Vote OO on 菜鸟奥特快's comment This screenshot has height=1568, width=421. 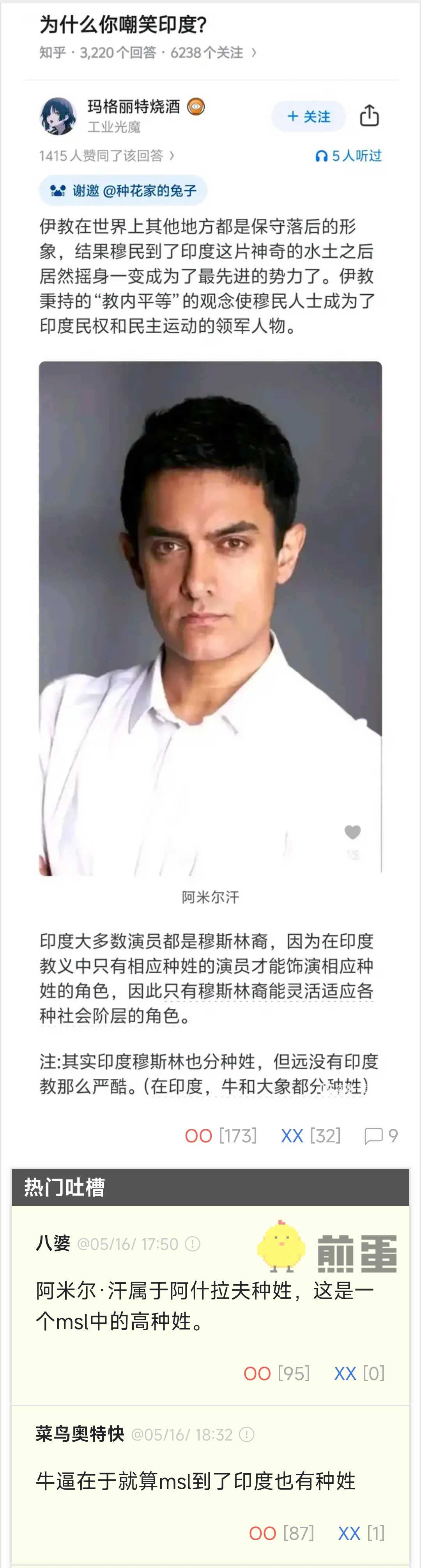coord(262,1533)
